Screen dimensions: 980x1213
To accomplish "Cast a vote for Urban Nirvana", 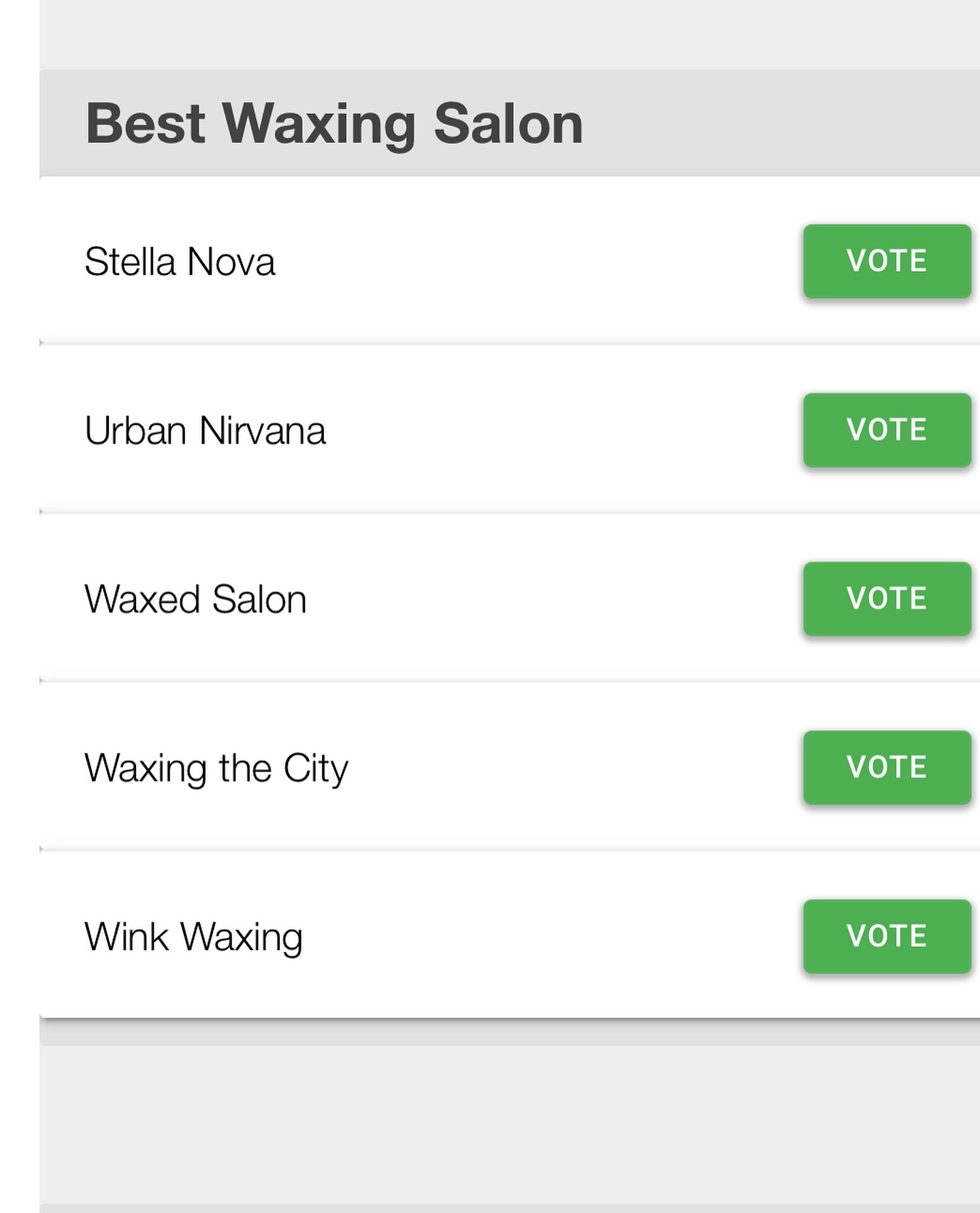I will (886, 430).
